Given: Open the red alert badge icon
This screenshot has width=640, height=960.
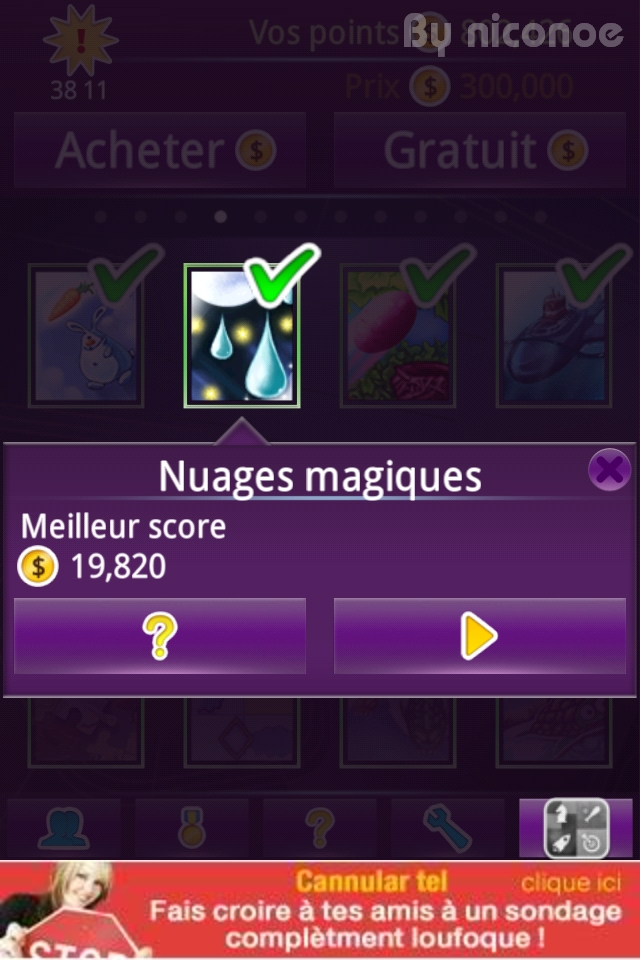Looking at the screenshot, I should (80, 42).
